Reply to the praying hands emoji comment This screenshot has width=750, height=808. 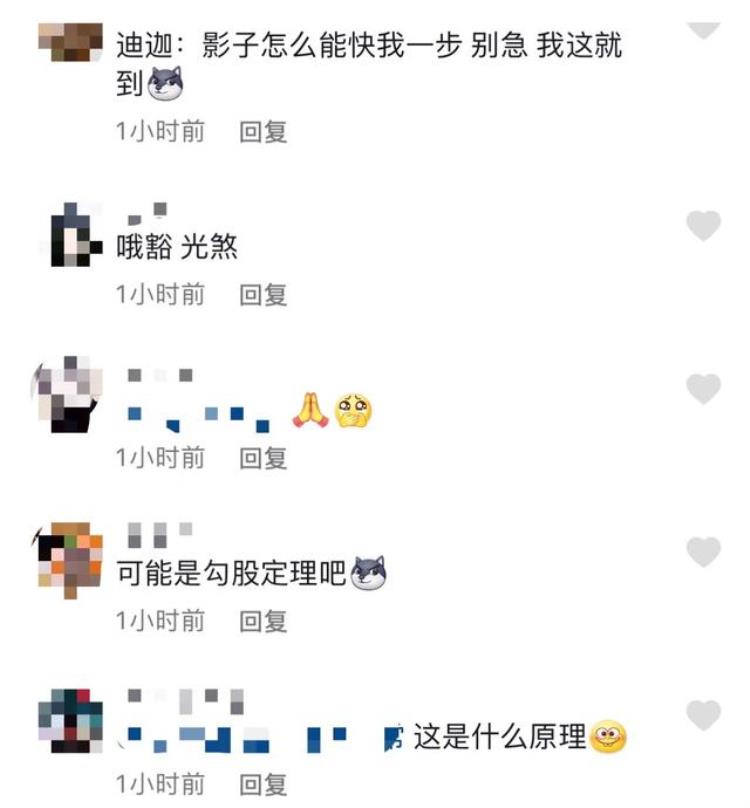coord(263,458)
